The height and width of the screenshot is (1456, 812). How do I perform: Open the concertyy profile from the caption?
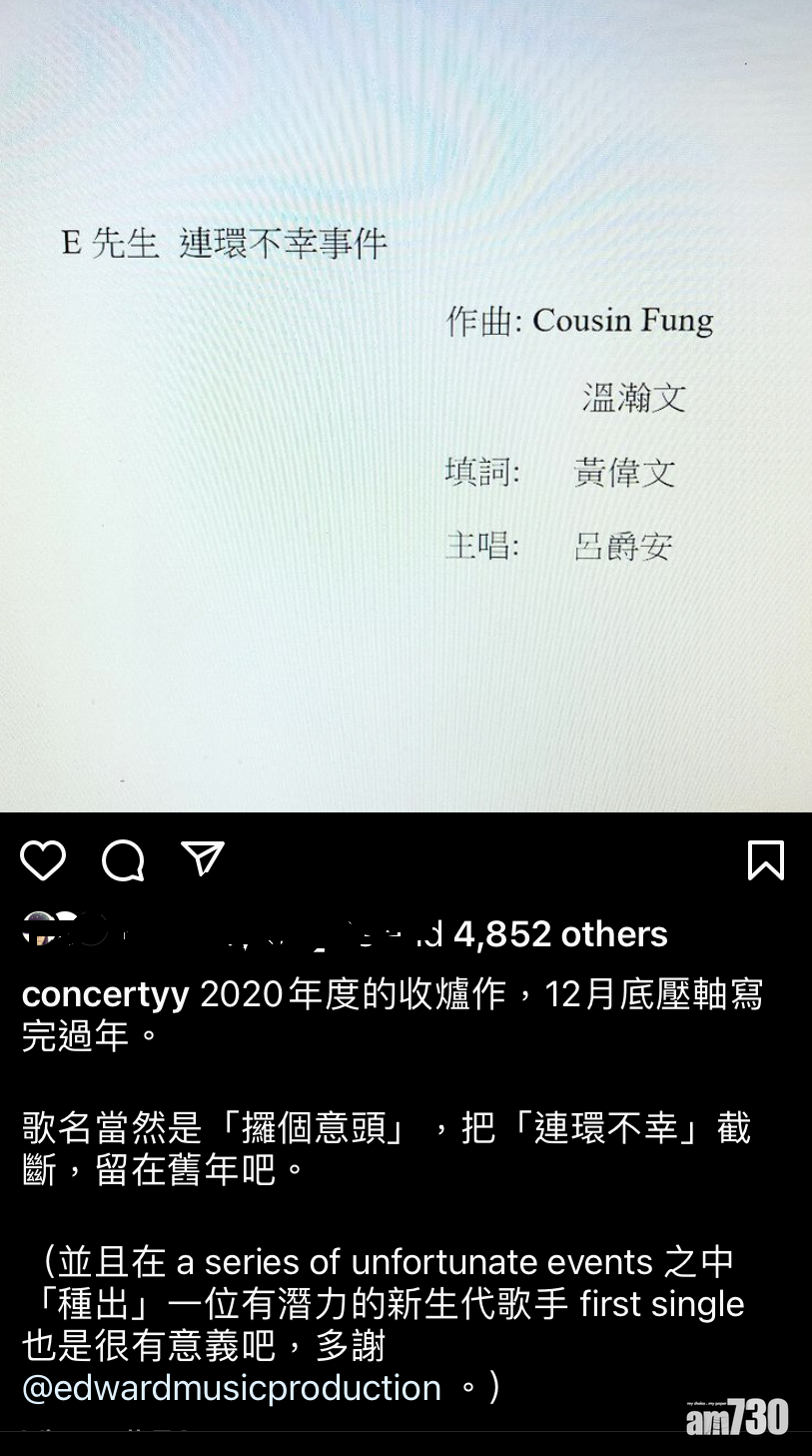point(106,994)
